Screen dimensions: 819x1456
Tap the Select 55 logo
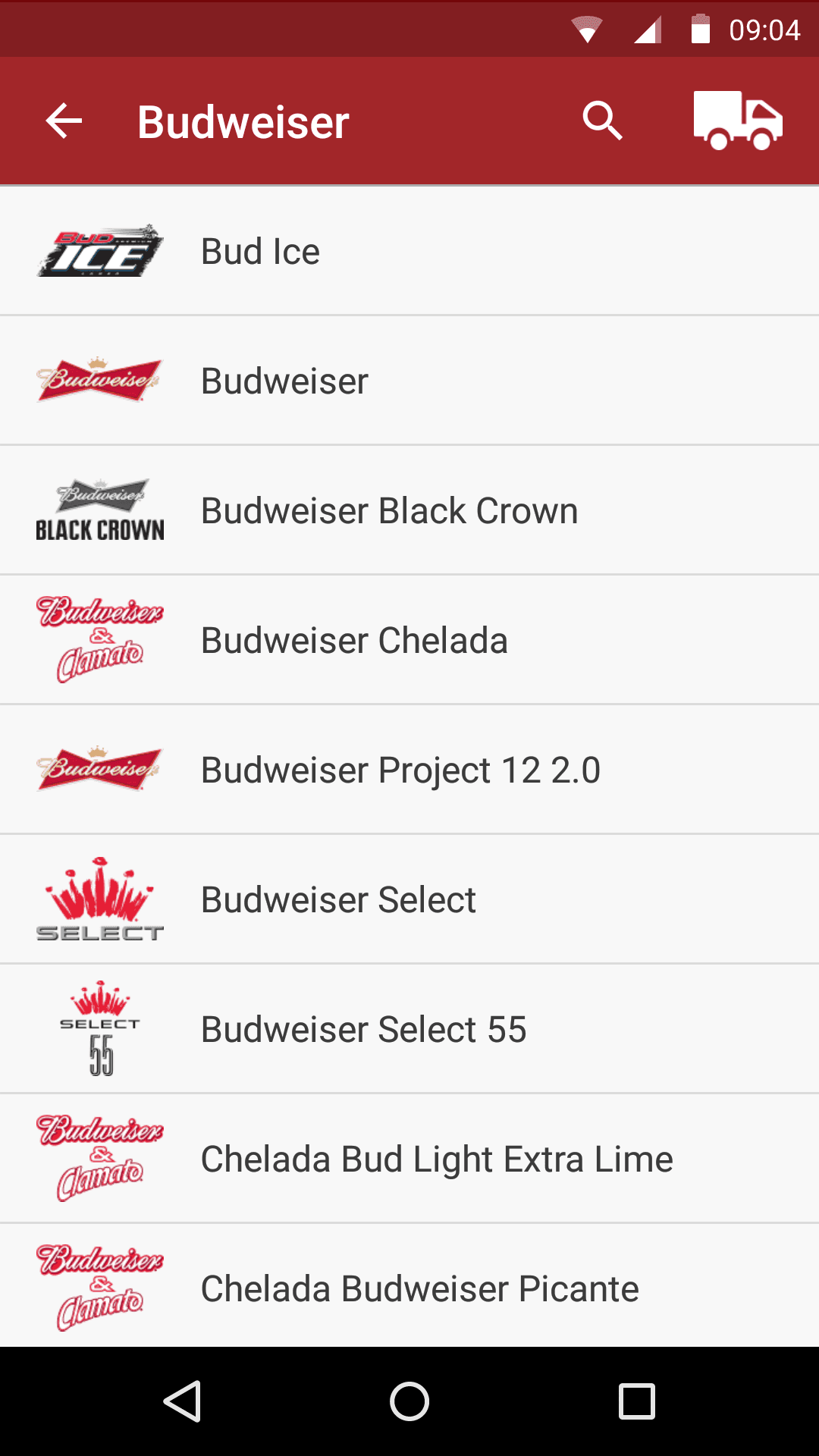click(x=99, y=1028)
